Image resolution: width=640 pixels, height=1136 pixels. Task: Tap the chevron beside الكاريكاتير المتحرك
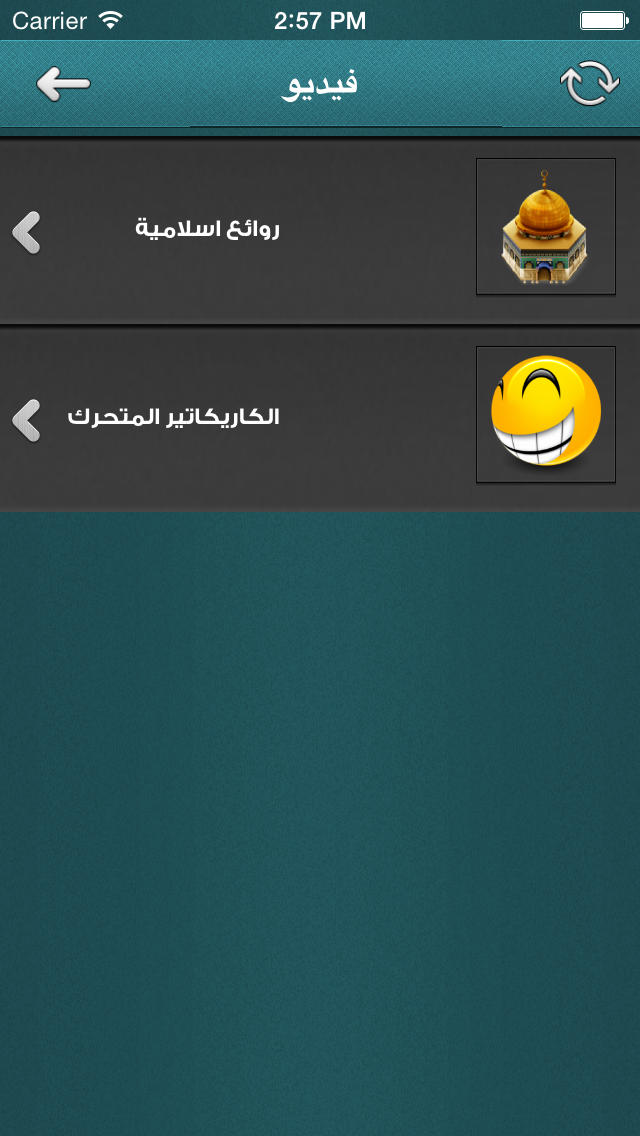point(26,420)
